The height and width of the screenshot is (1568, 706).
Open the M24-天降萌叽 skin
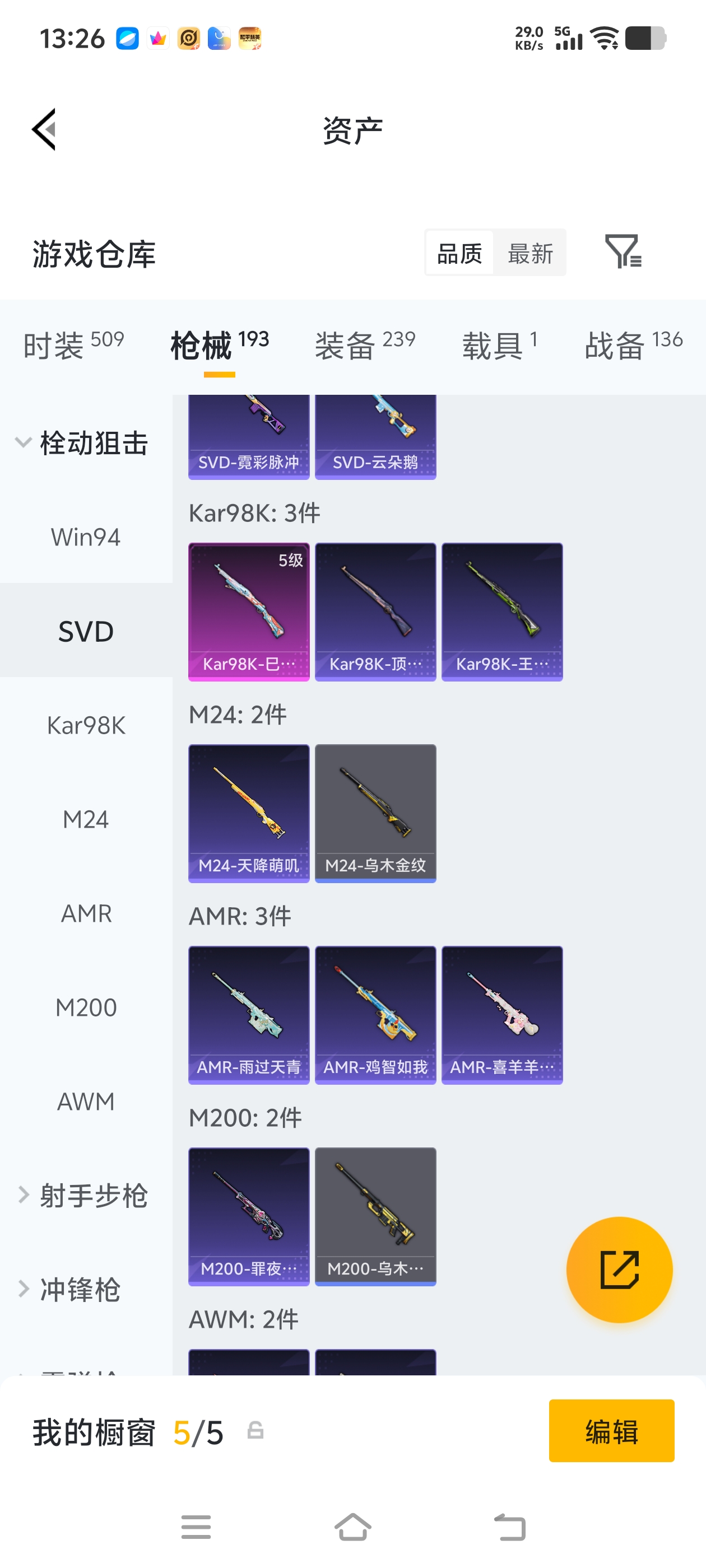click(x=249, y=813)
